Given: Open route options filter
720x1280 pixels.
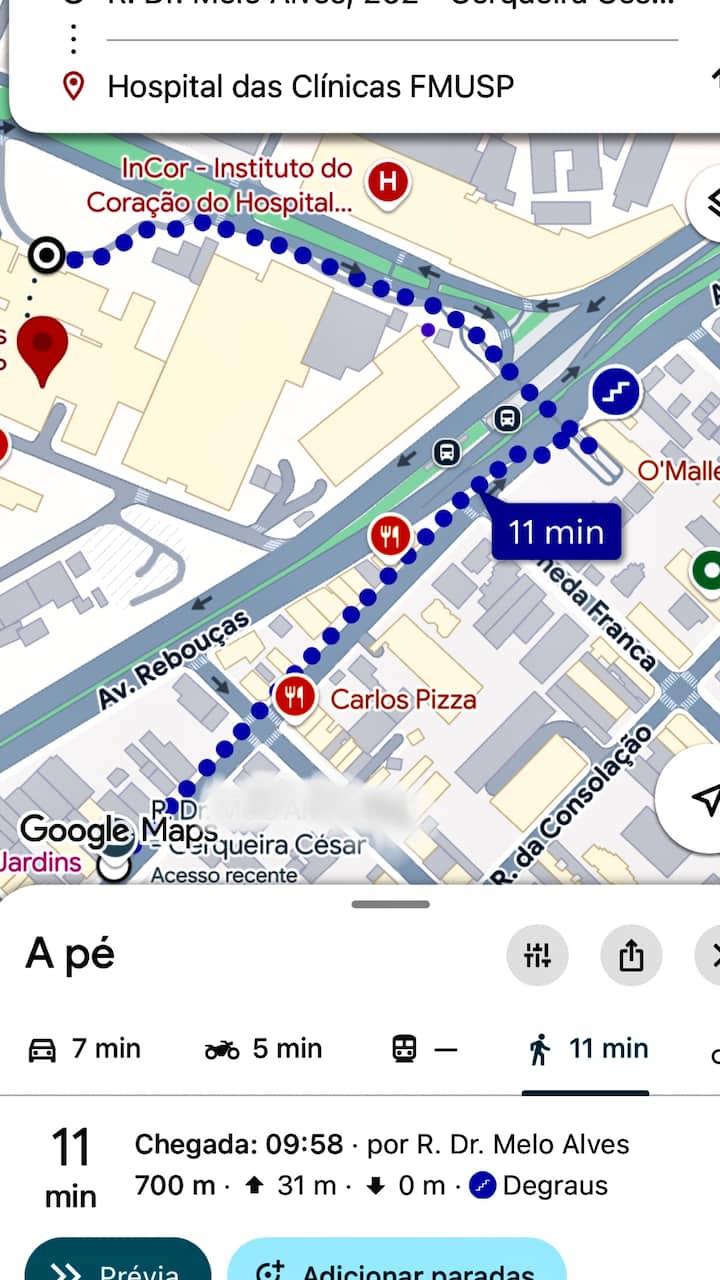Looking at the screenshot, I should point(537,956).
